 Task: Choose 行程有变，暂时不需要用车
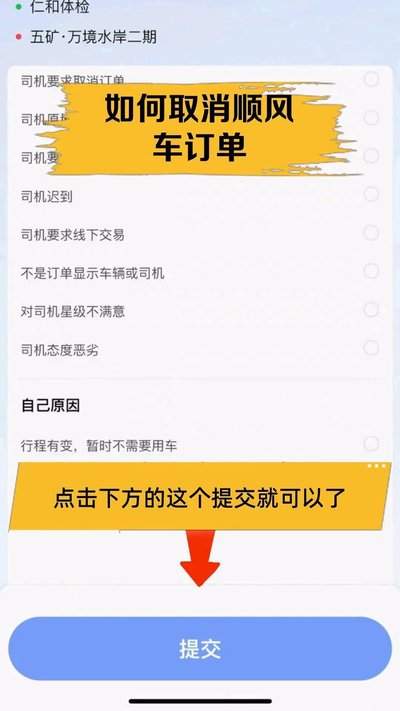coord(200,445)
